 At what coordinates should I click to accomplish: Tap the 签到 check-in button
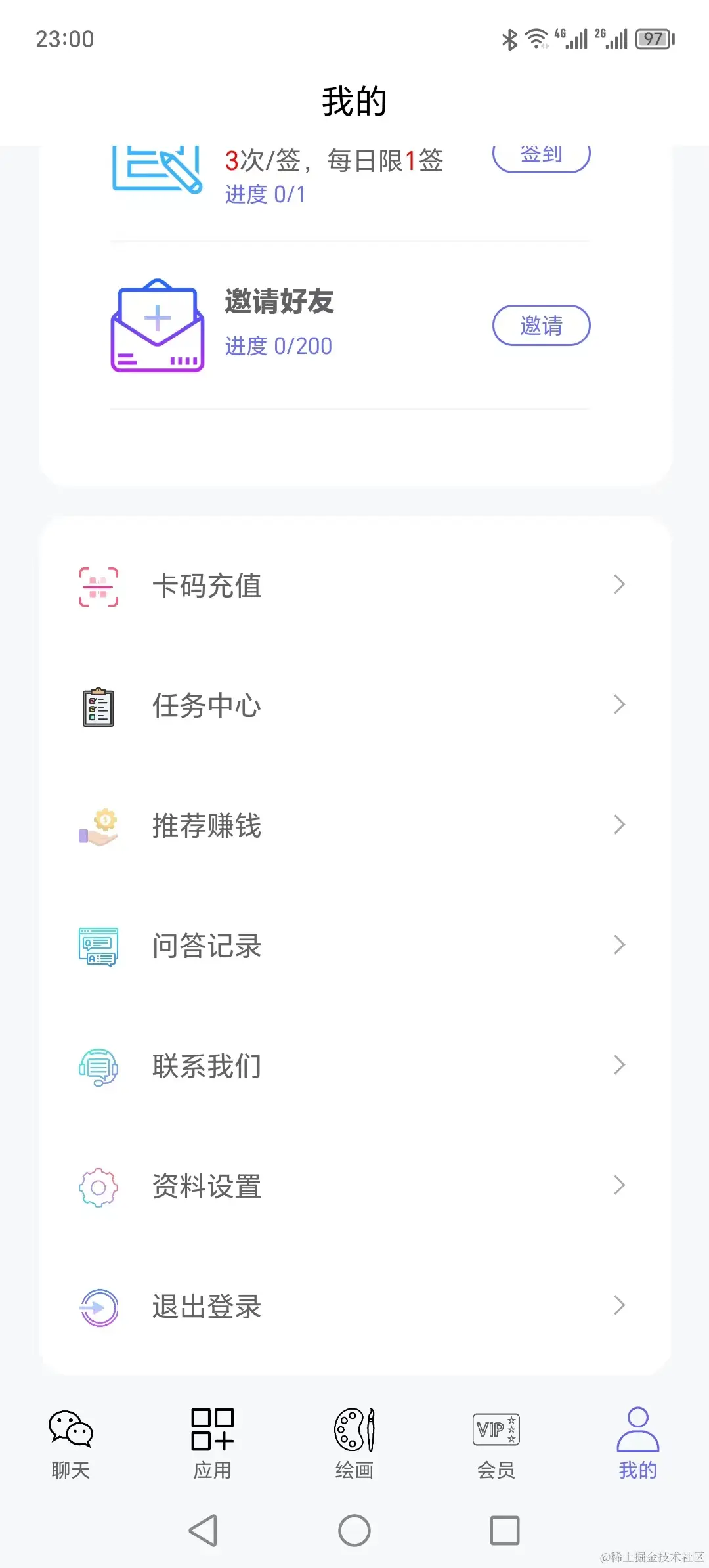click(541, 157)
